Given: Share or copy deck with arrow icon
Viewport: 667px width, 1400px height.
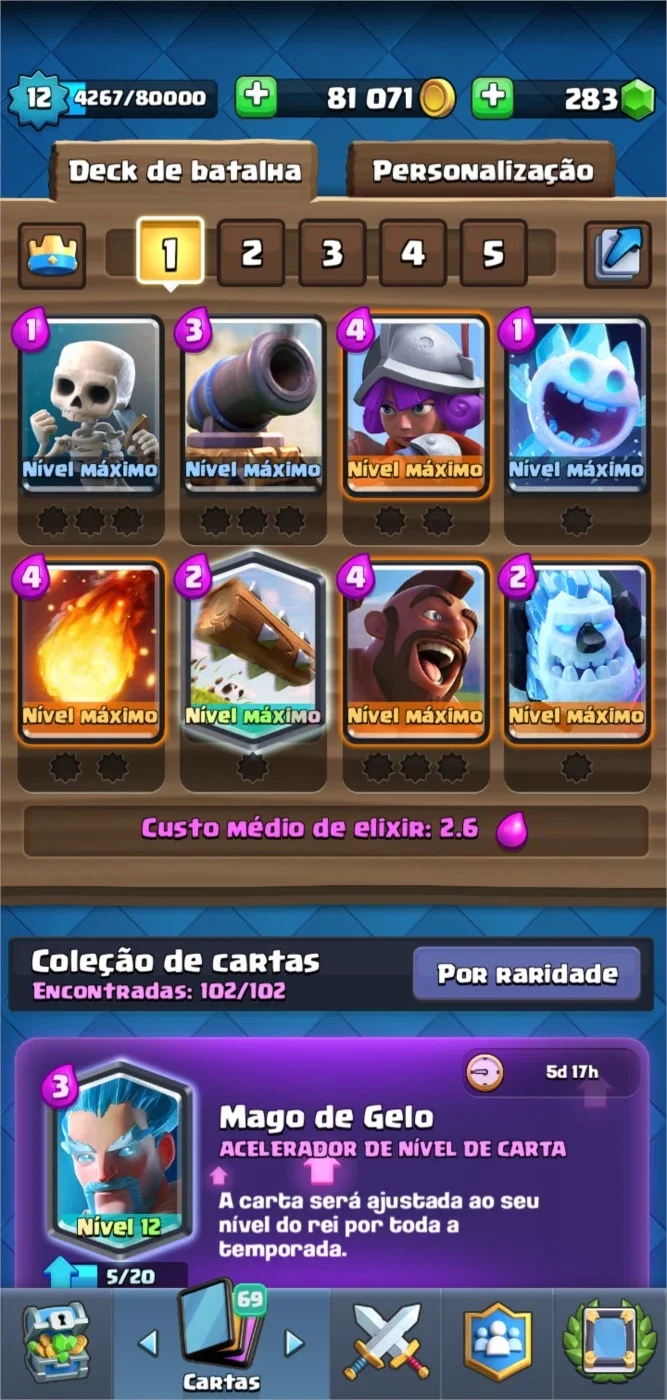Looking at the screenshot, I should pos(617,255).
